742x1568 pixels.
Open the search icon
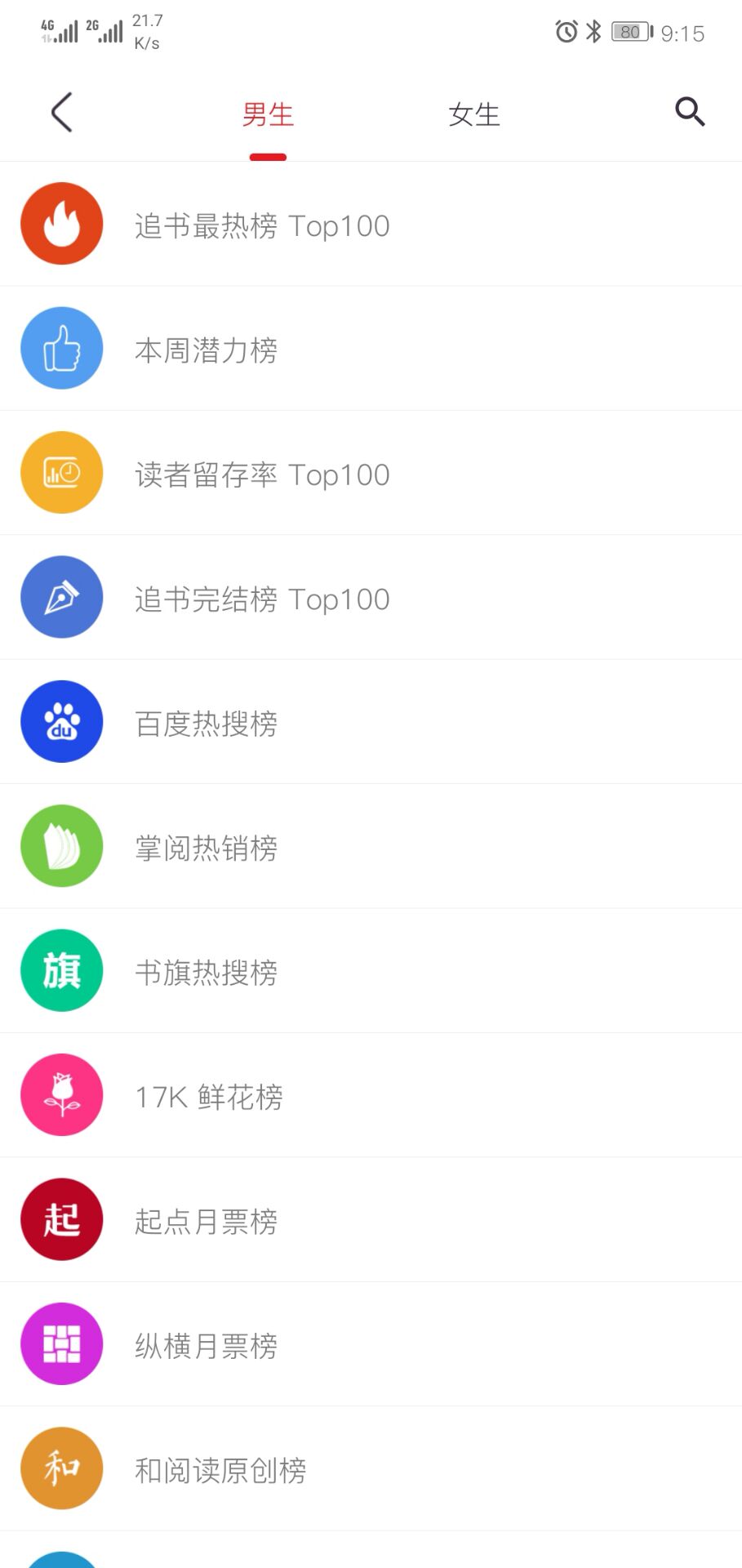pos(688,112)
